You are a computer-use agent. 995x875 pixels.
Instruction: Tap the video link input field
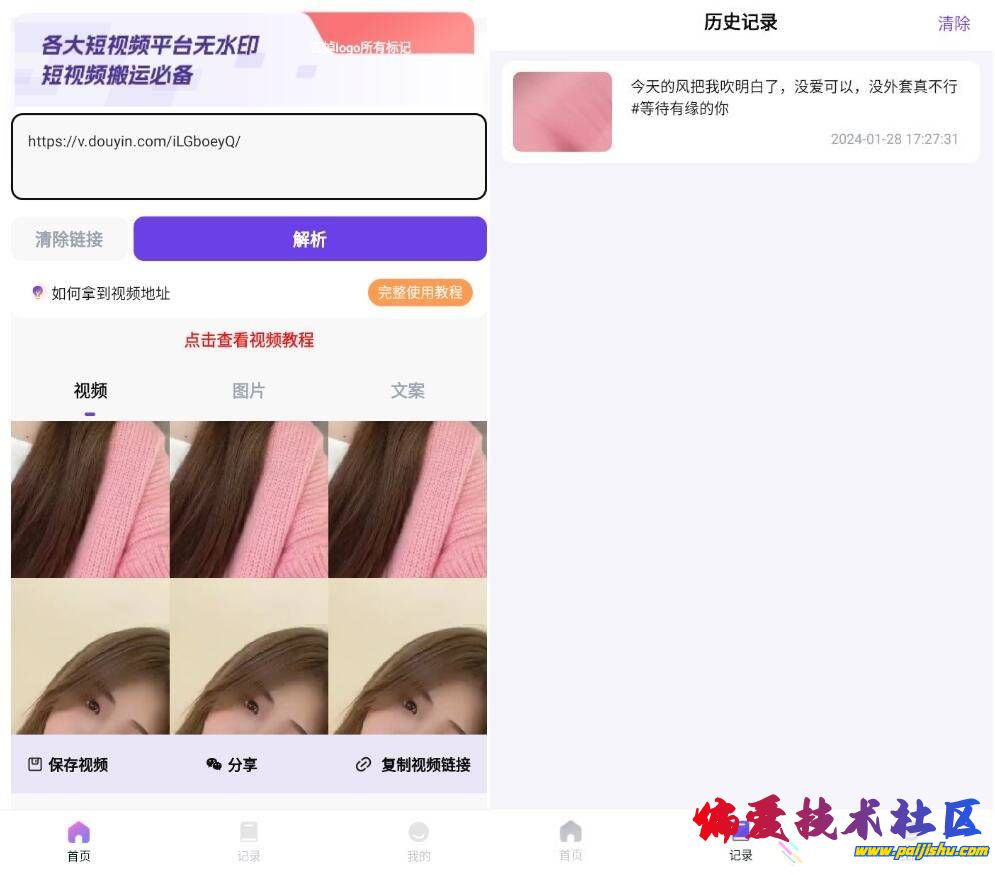pos(248,157)
